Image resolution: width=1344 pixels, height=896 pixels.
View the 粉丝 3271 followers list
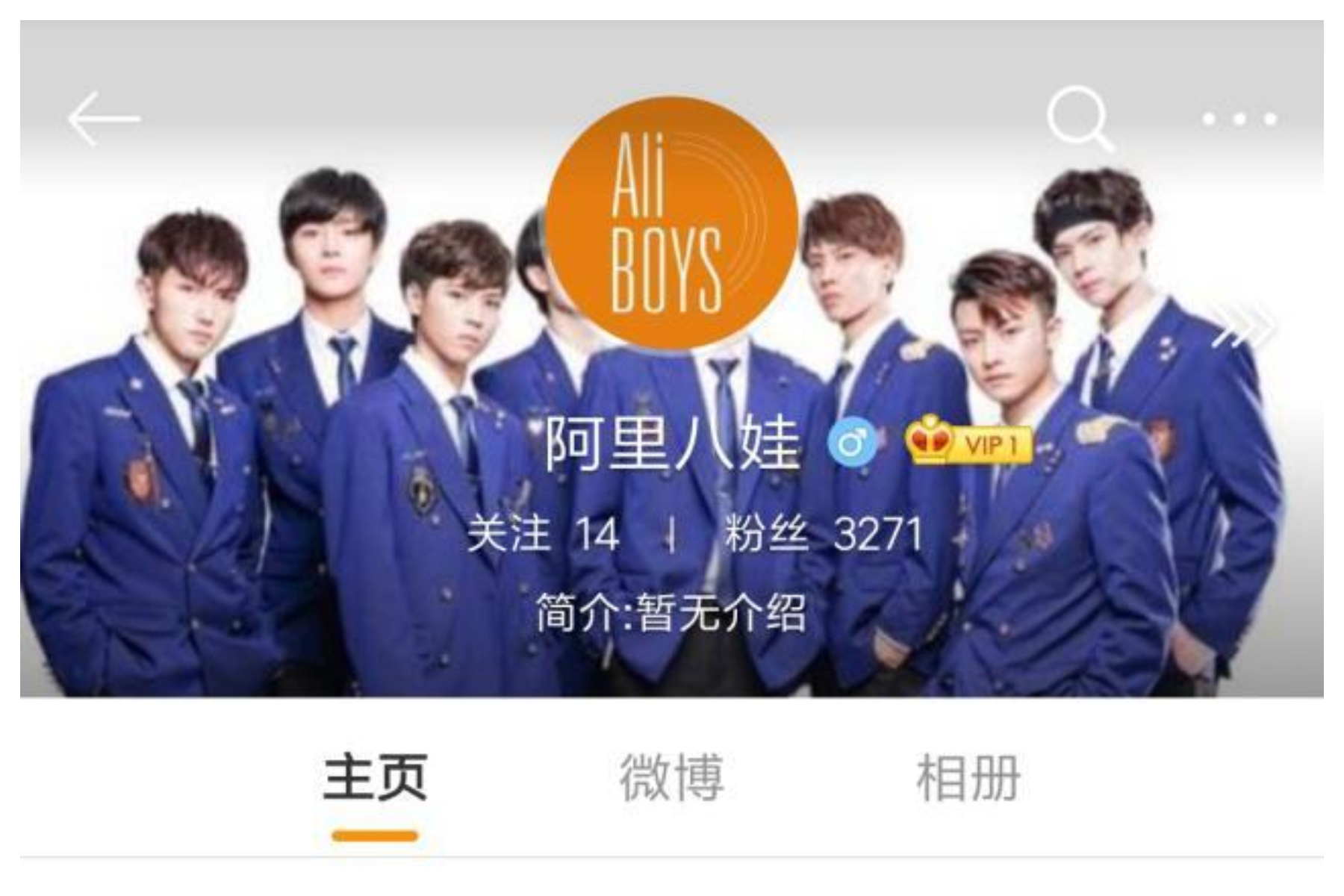823,534
